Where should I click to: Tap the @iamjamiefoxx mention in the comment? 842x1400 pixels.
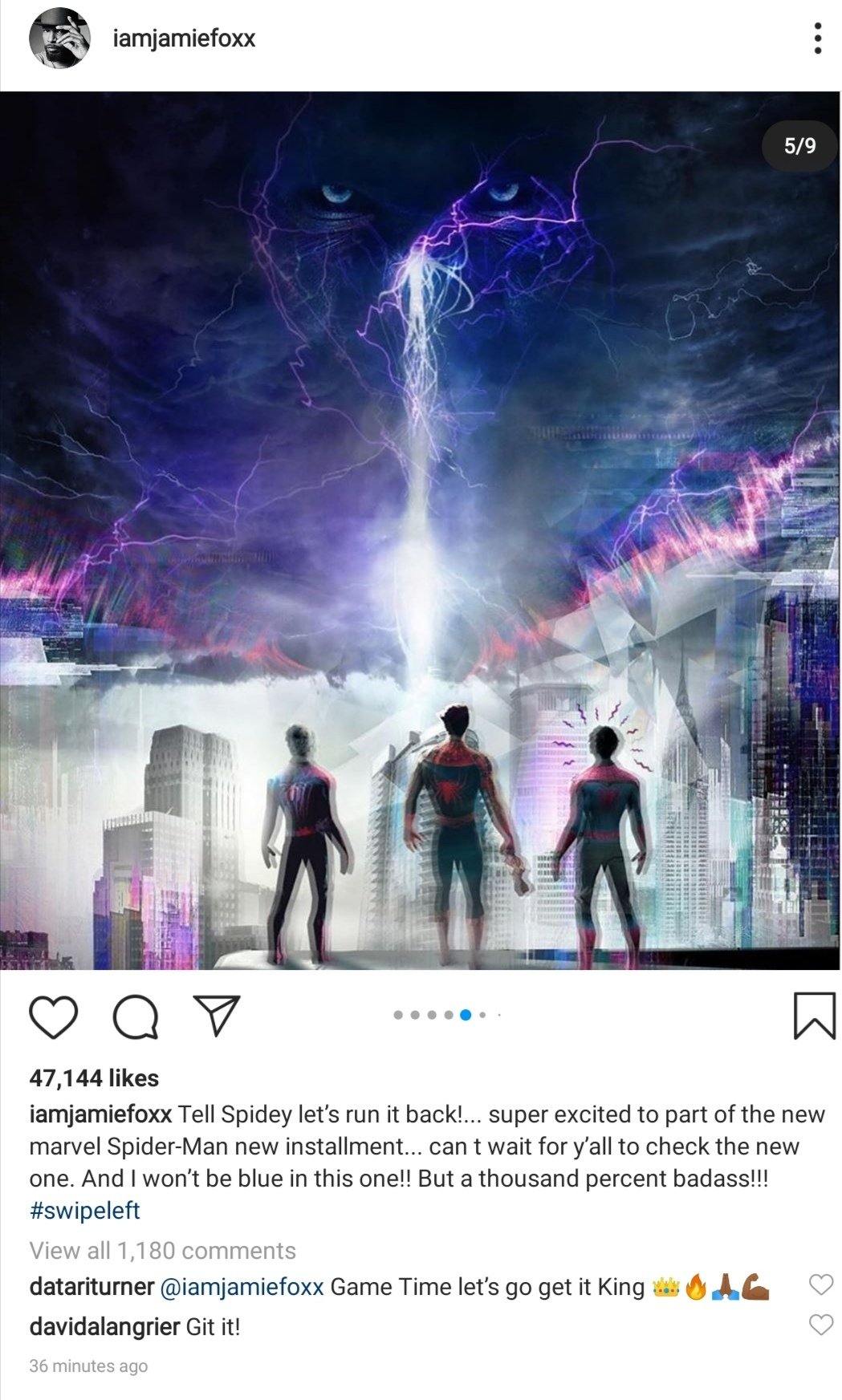coord(242,1287)
